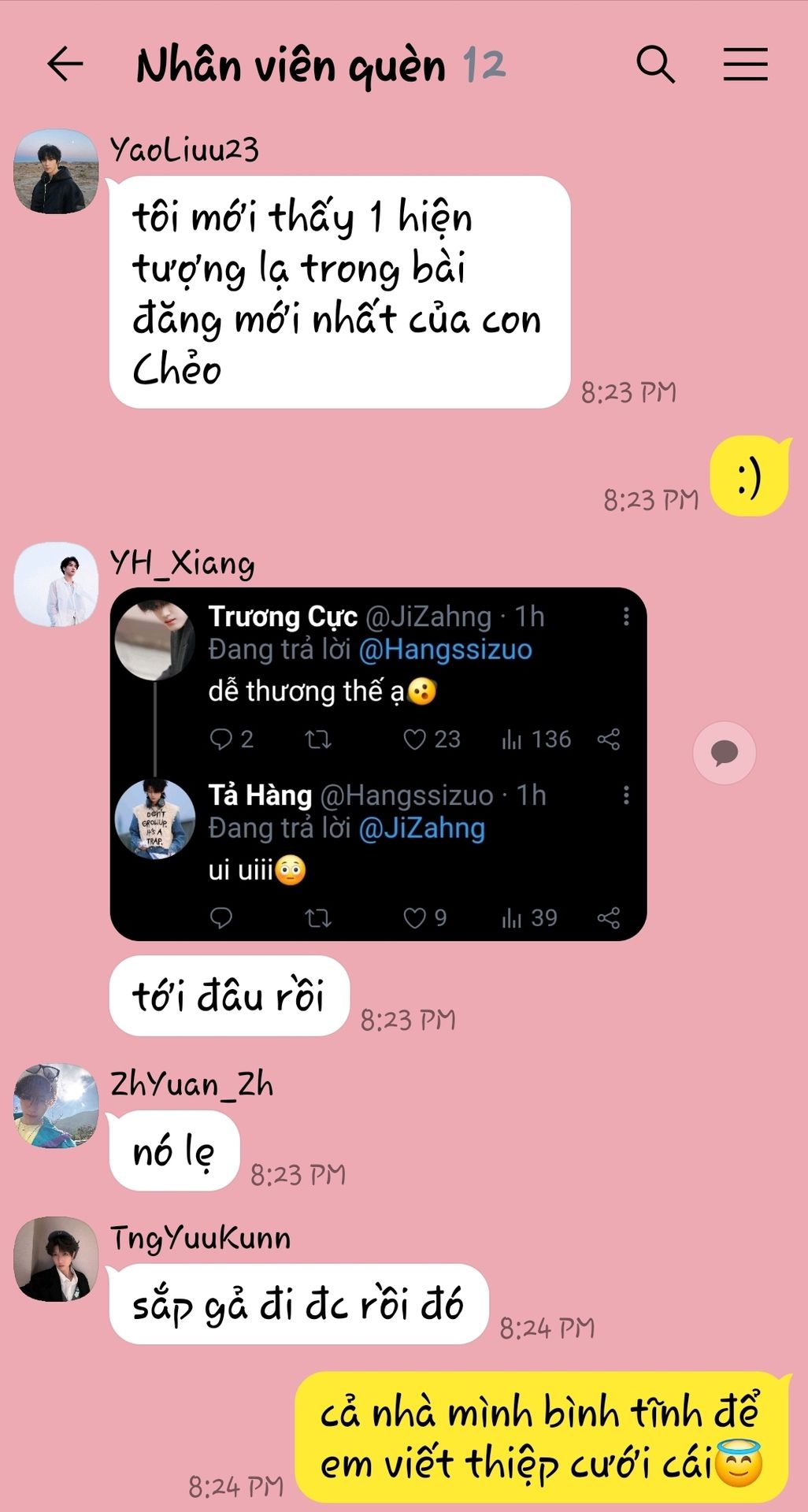This screenshot has height=1512, width=808.
Task: View ZhYuan_Zh's profile avatar
Action: click(x=56, y=1105)
